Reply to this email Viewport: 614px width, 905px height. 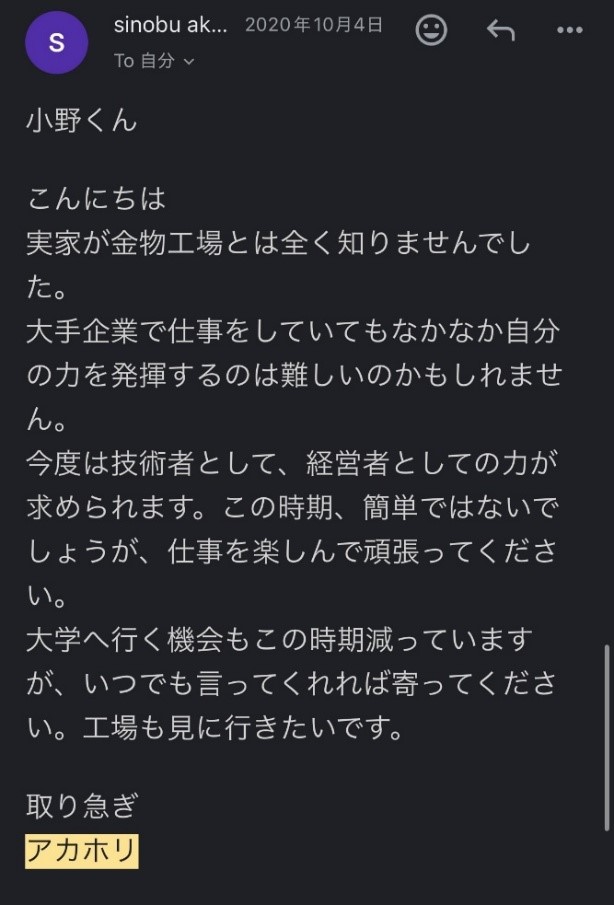500,31
